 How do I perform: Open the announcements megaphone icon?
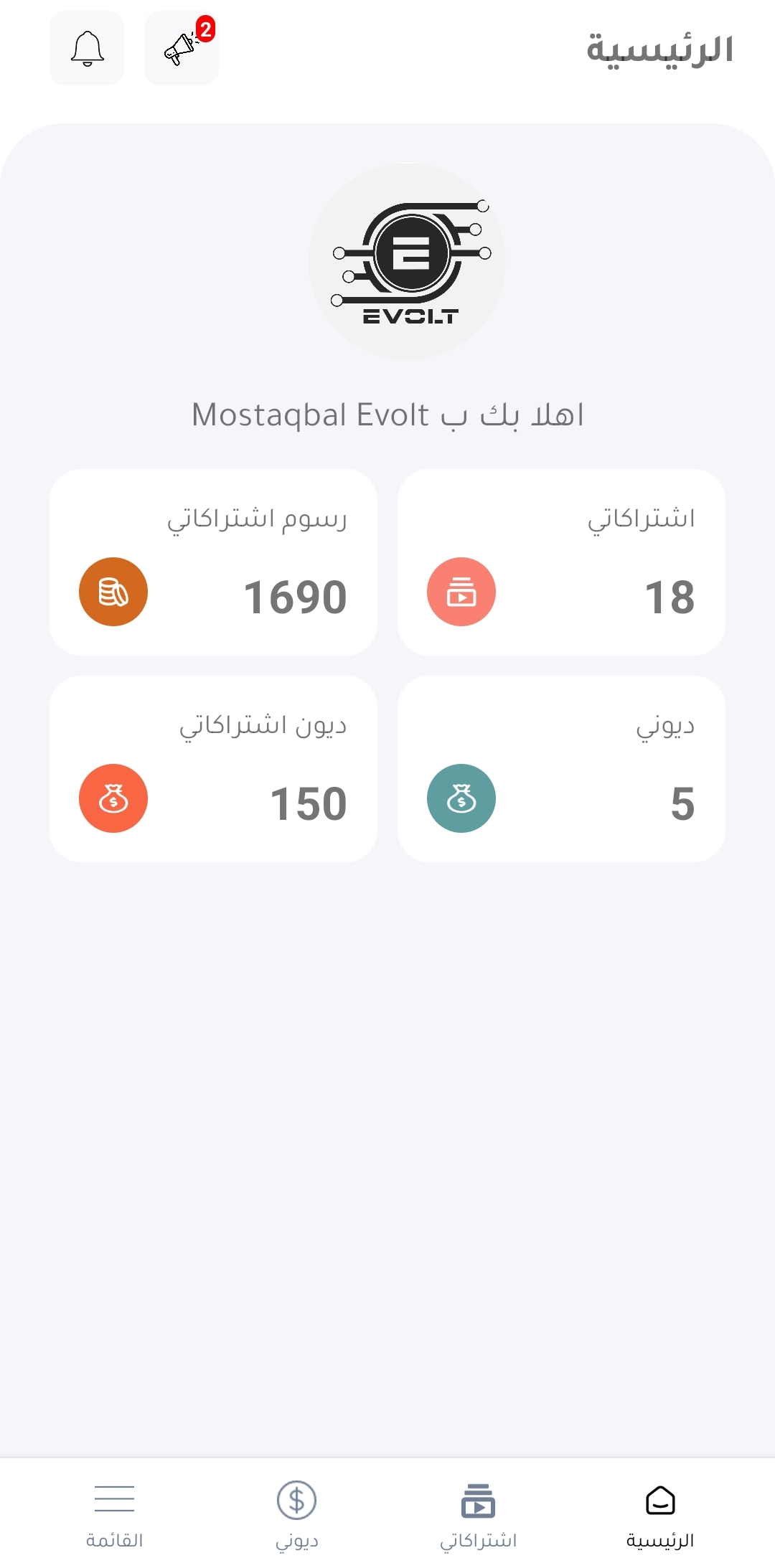tap(182, 49)
